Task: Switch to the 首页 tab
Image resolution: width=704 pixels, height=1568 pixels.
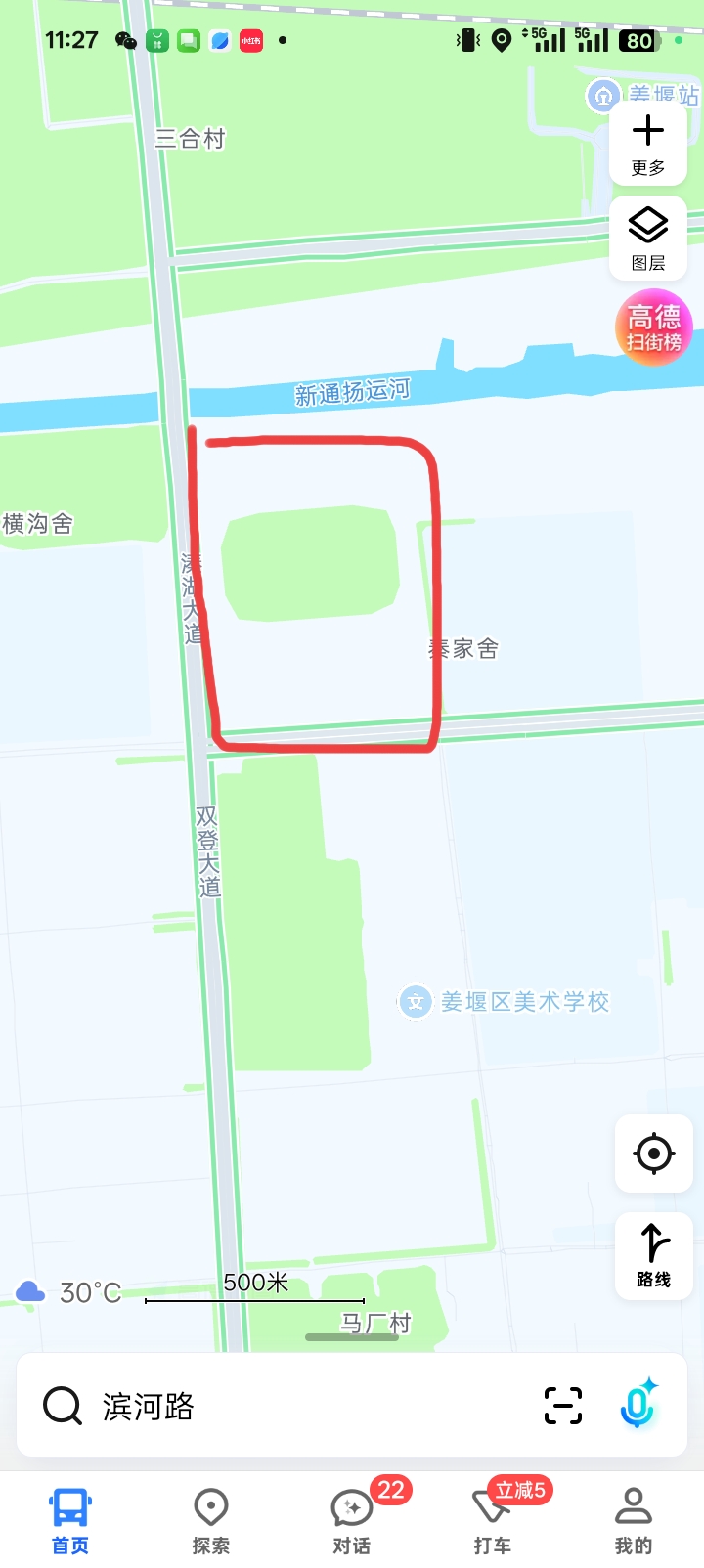Action: click(x=70, y=1520)
